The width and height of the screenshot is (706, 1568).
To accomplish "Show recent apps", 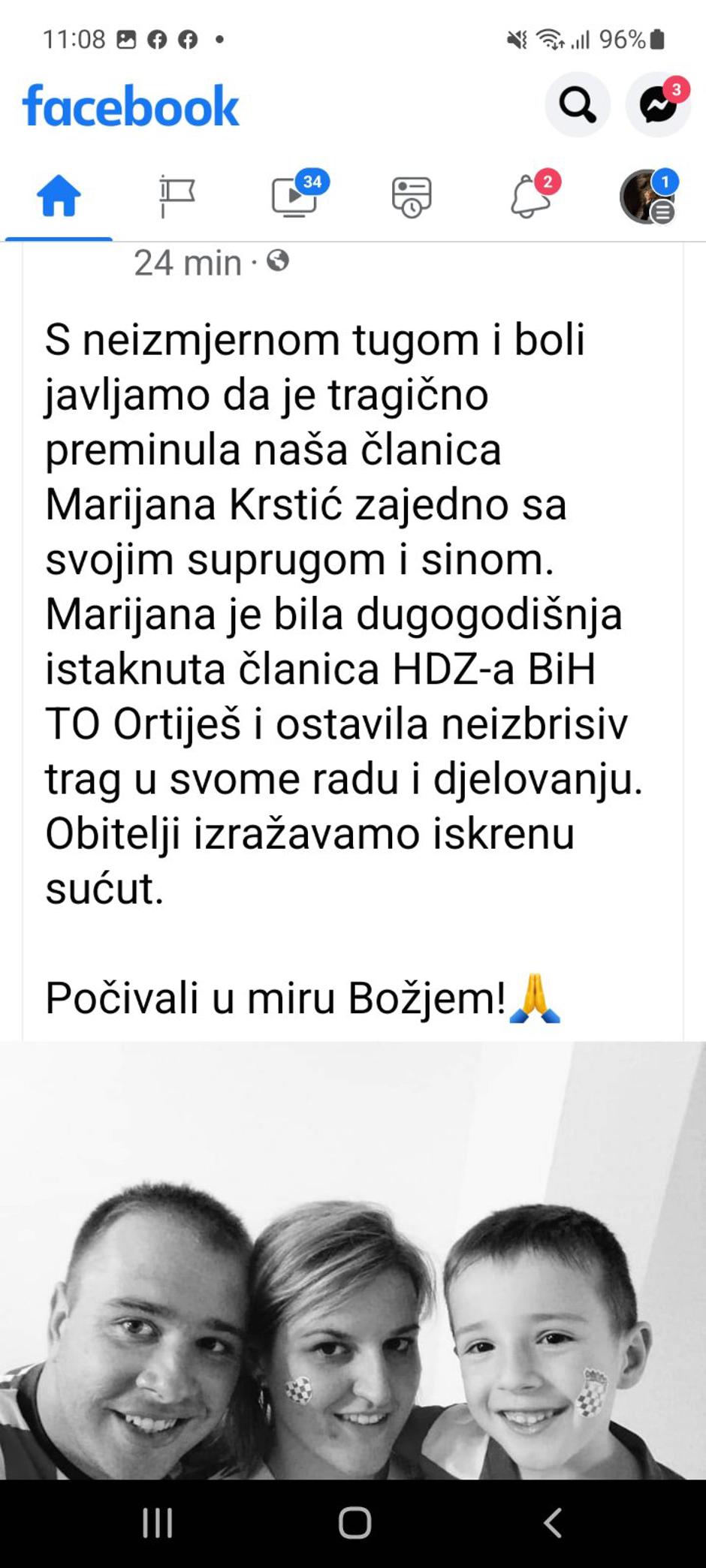I will 158,1523.
